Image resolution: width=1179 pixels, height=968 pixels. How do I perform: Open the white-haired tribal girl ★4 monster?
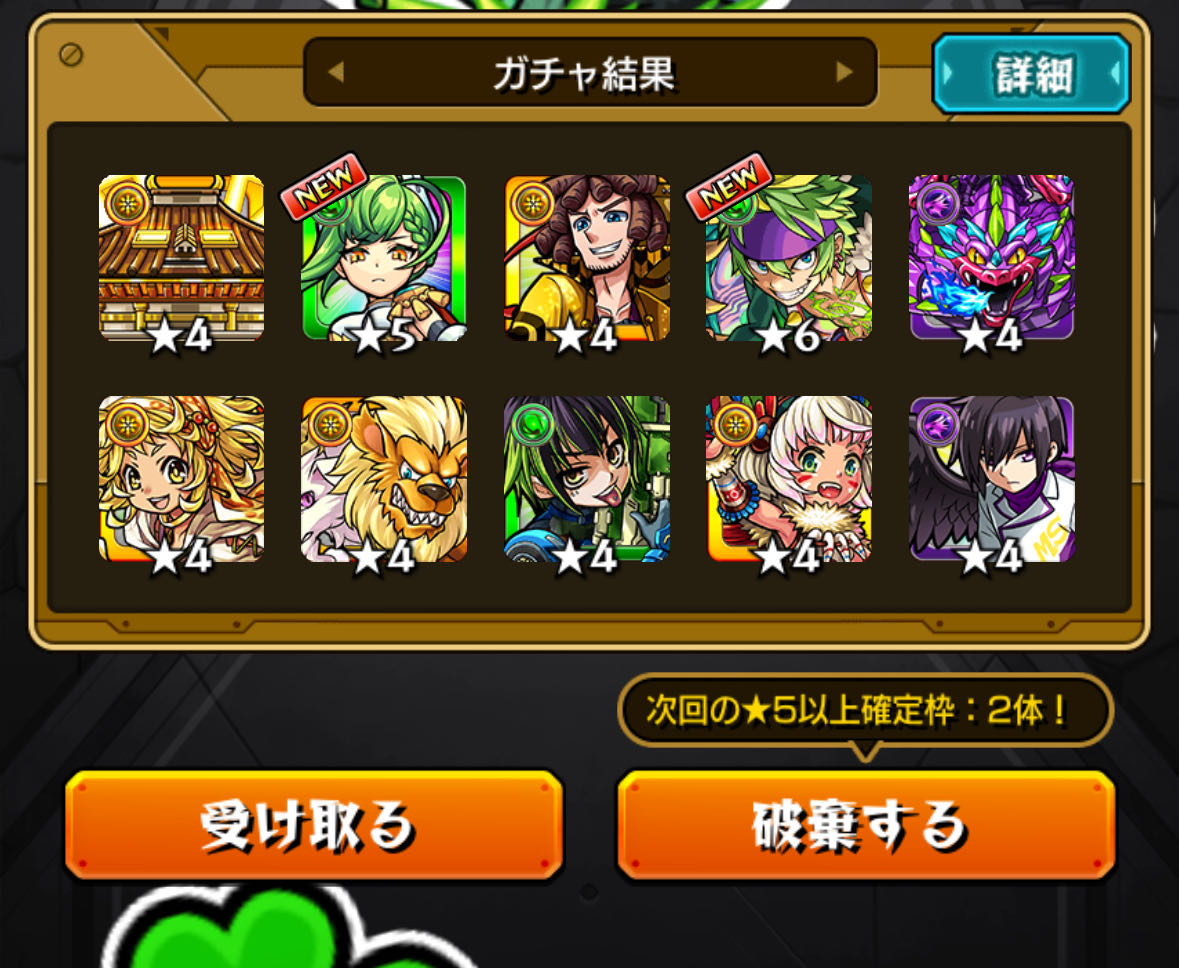click(789, 479)
